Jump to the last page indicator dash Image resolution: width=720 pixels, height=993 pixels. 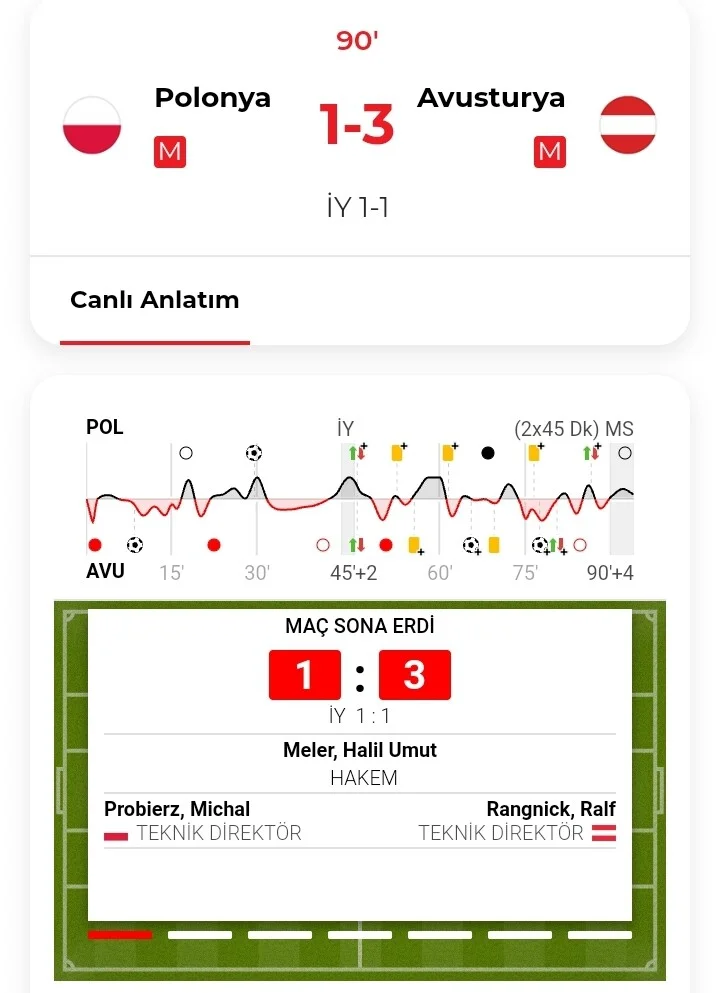point(600,935)
